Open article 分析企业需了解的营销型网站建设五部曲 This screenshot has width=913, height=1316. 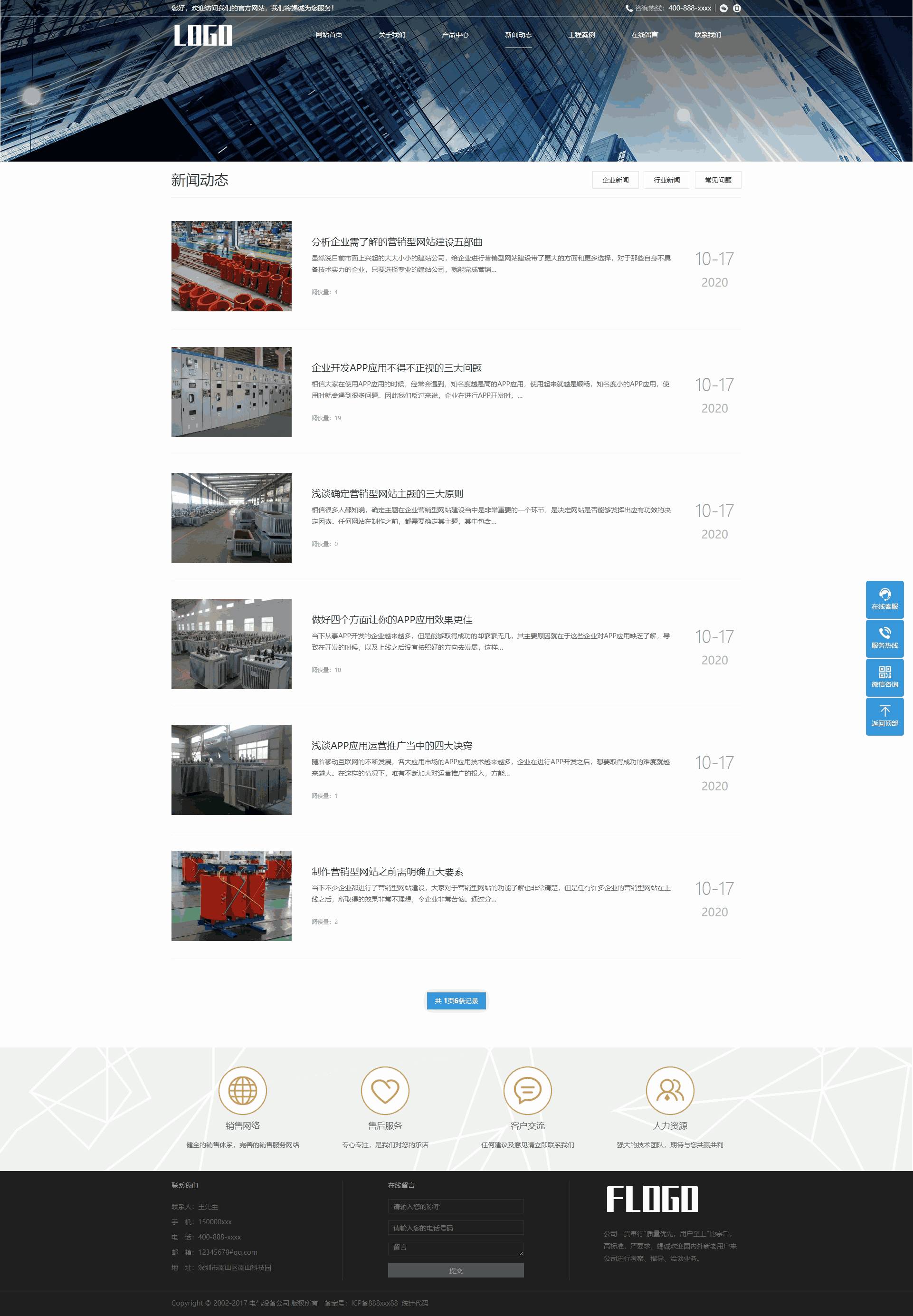(397, 242)
